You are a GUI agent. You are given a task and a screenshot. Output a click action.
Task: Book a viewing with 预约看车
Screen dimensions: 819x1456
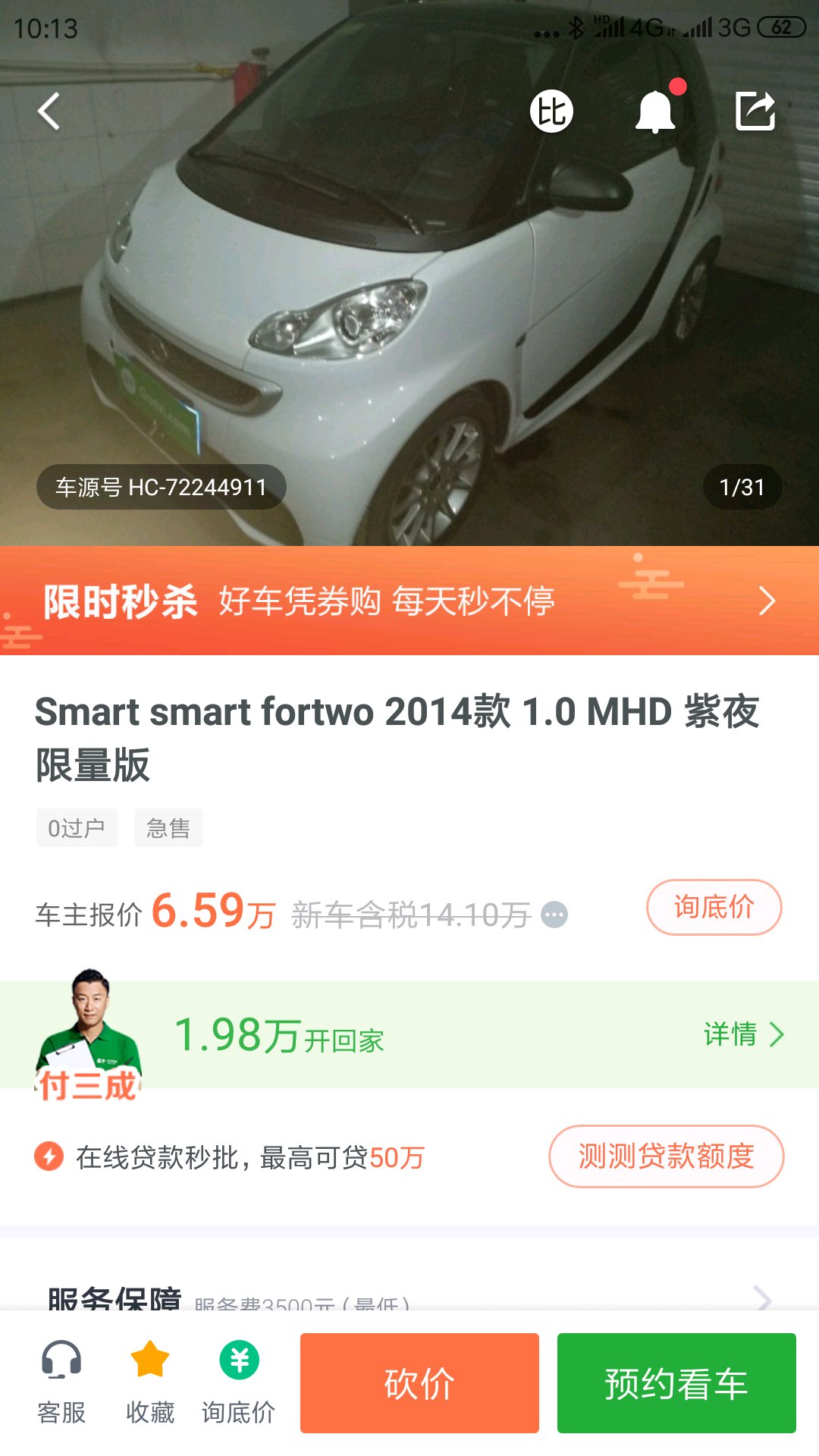[676, 1383]
